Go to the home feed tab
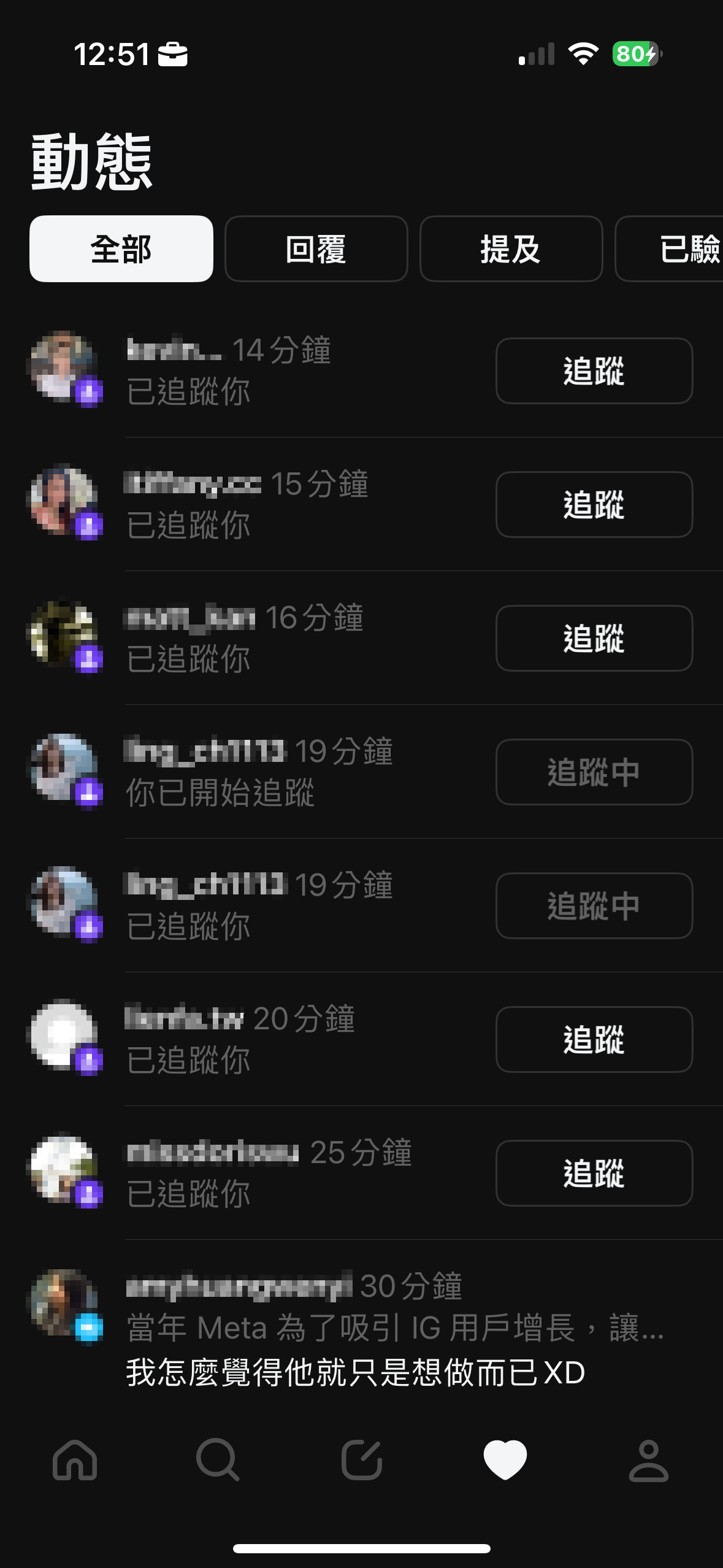Viewport: 723px width, 1568px height. pyautogui.click(x=75, y=1460)
